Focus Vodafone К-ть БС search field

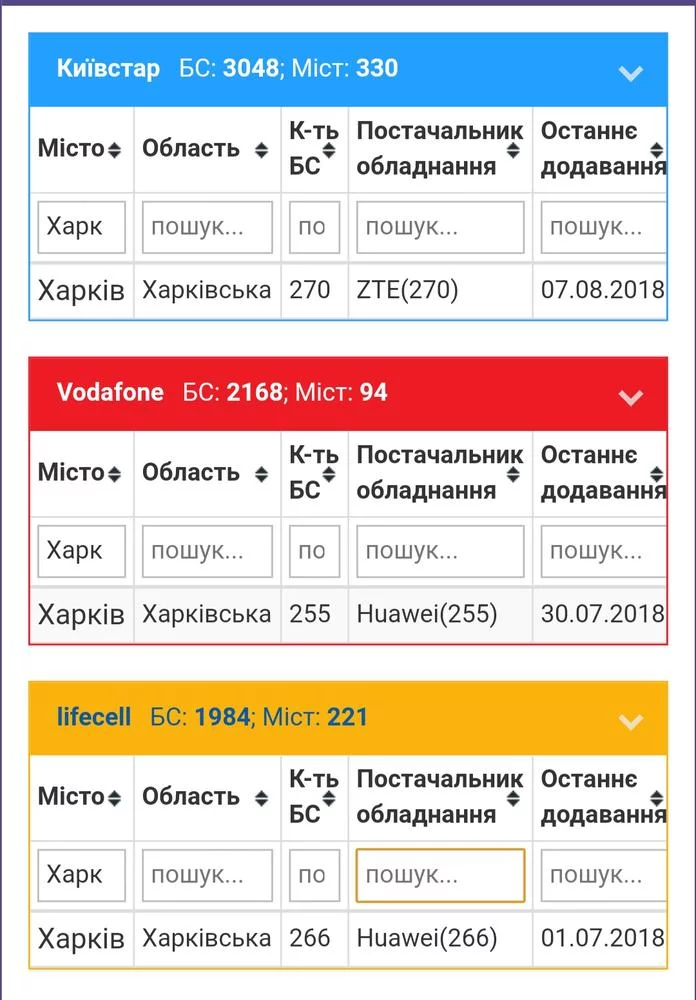click(314, 551)
